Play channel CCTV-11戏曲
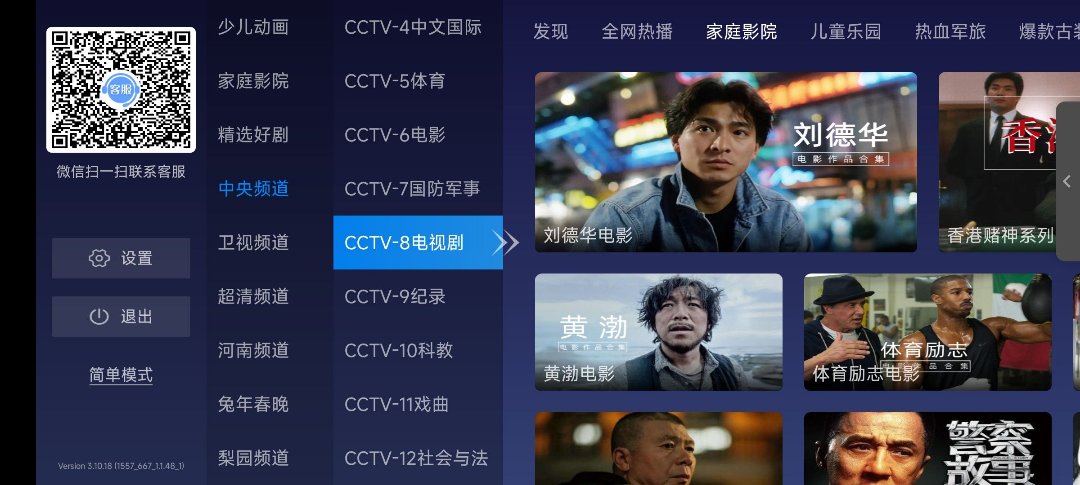Image resolution: width=1080 pixels, height=485 pixels. click(397, 404)
